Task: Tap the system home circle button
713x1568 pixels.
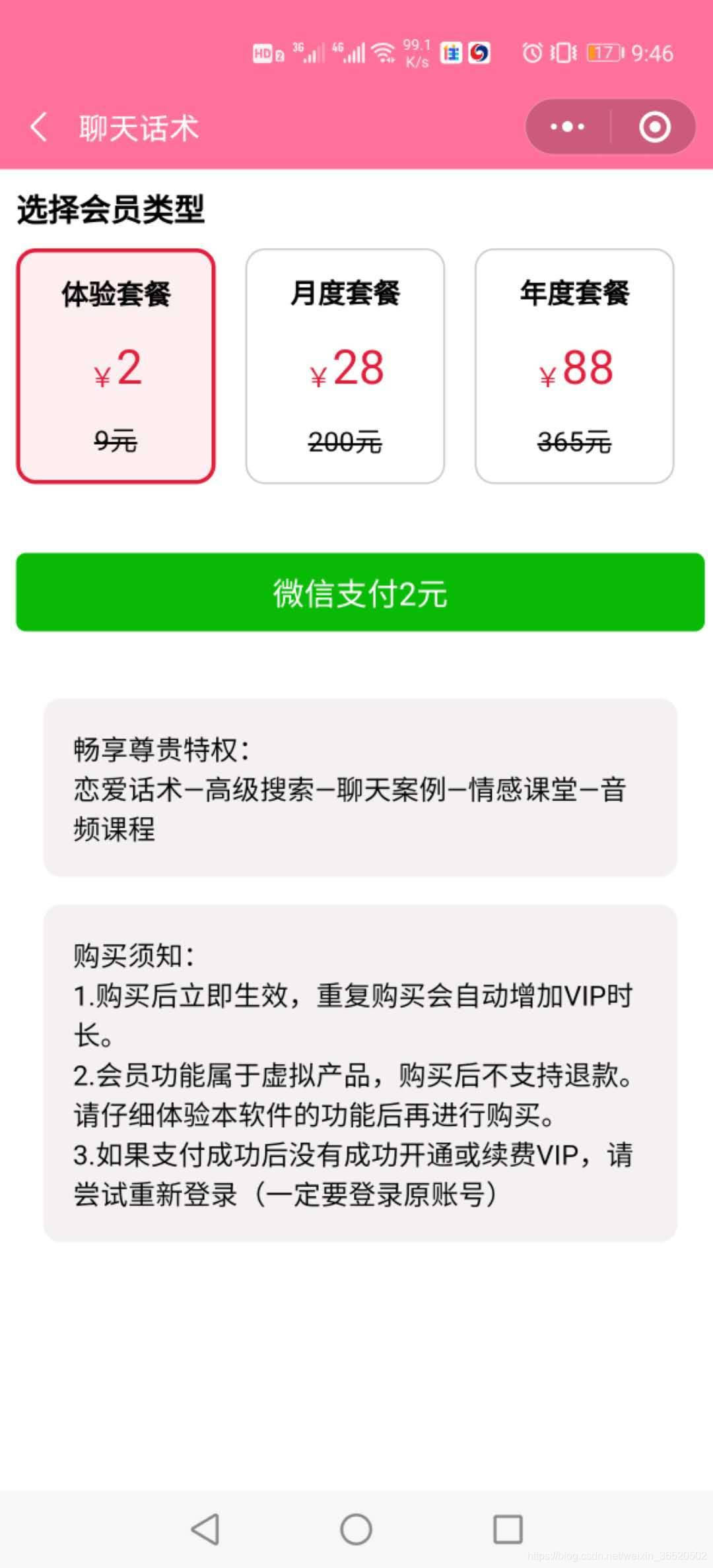Action: tap(356, 1528)
